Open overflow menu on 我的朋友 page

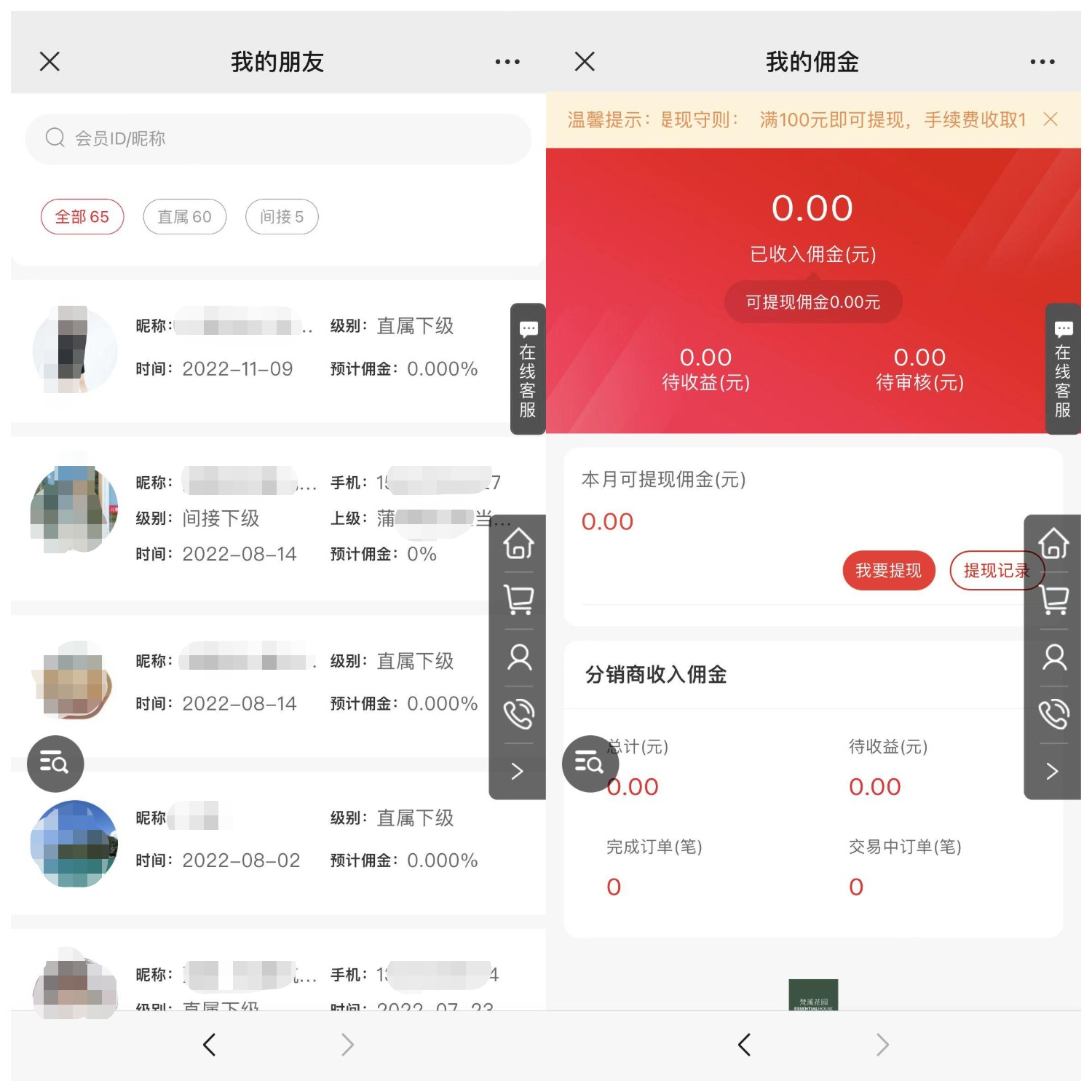pos(507,62)
